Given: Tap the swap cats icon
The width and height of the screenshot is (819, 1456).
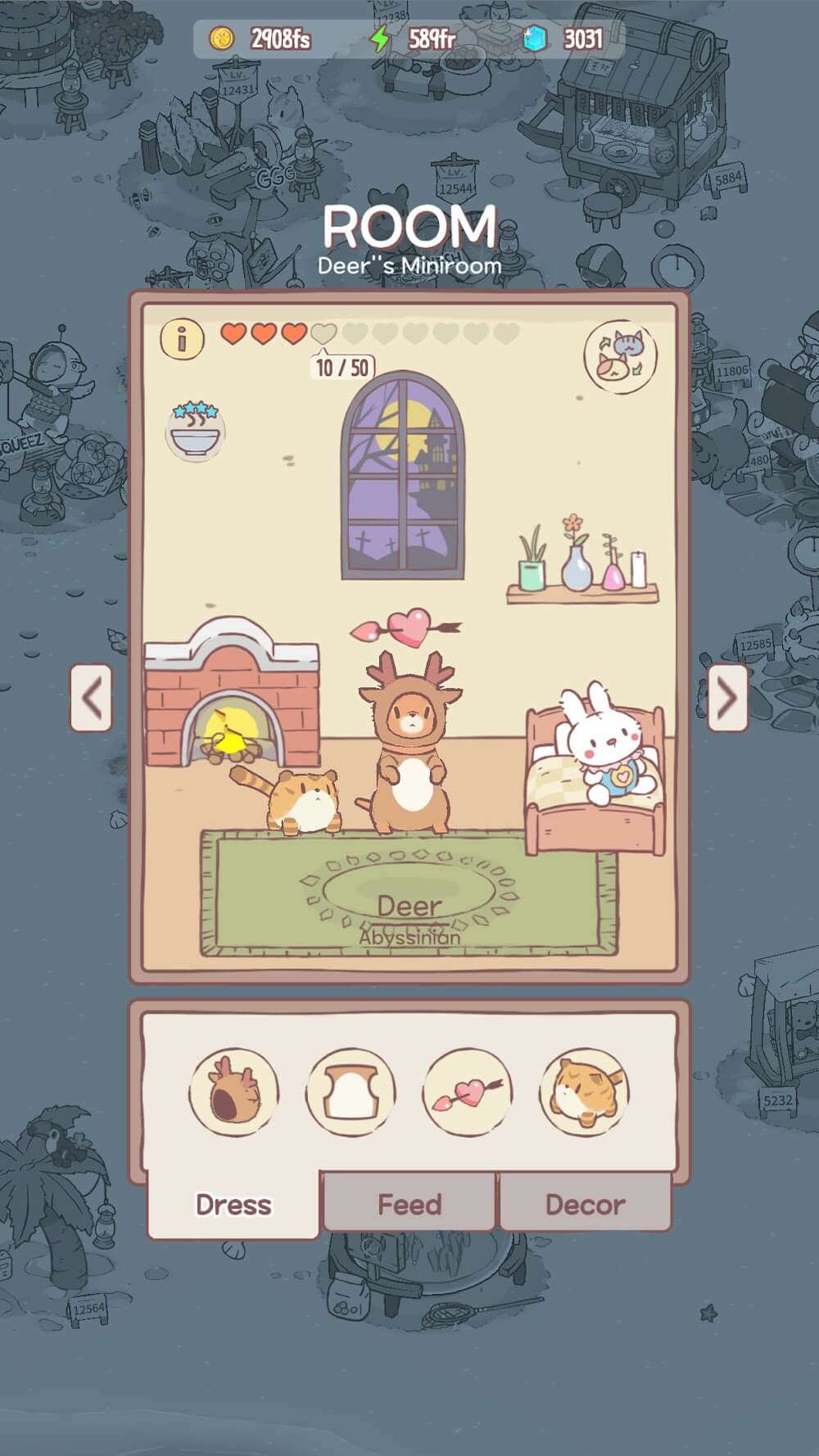Looking at the screenshot, I should pos(620,355).
